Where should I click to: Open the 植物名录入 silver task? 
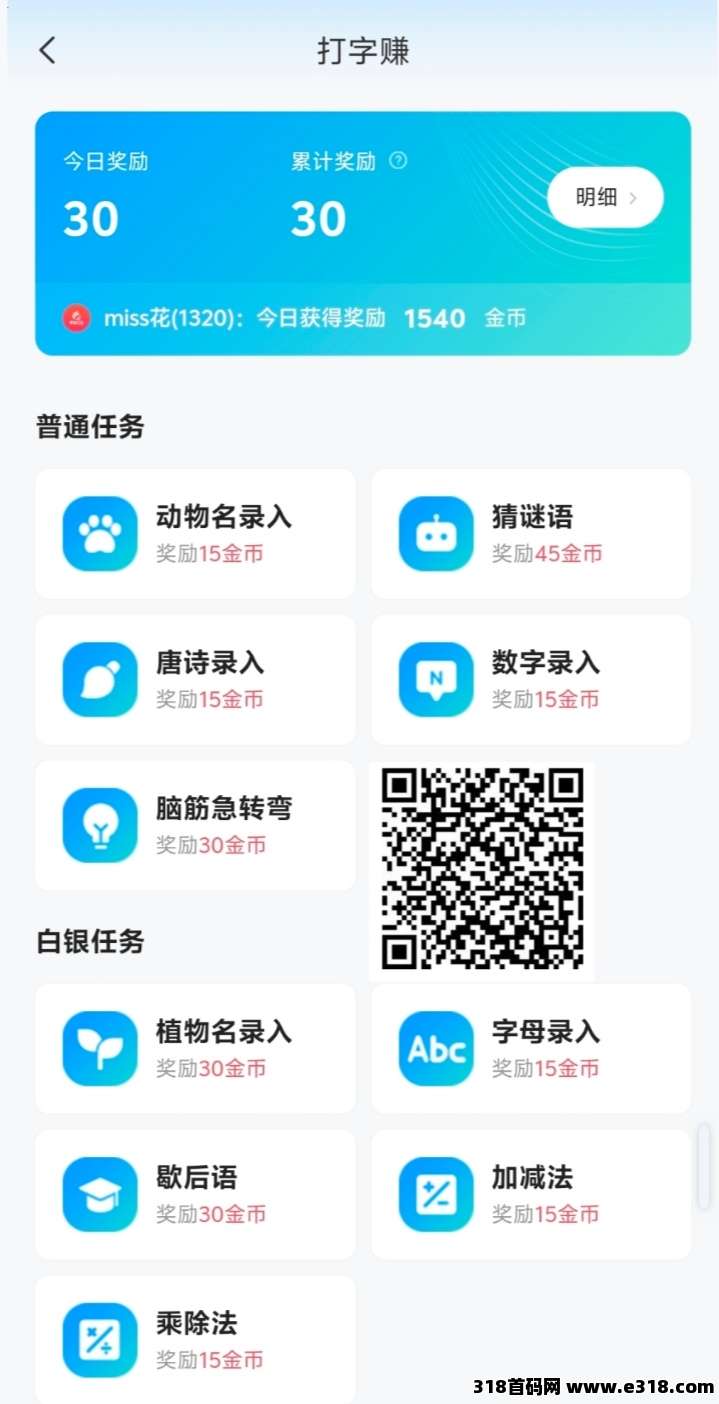(195, 1049)
